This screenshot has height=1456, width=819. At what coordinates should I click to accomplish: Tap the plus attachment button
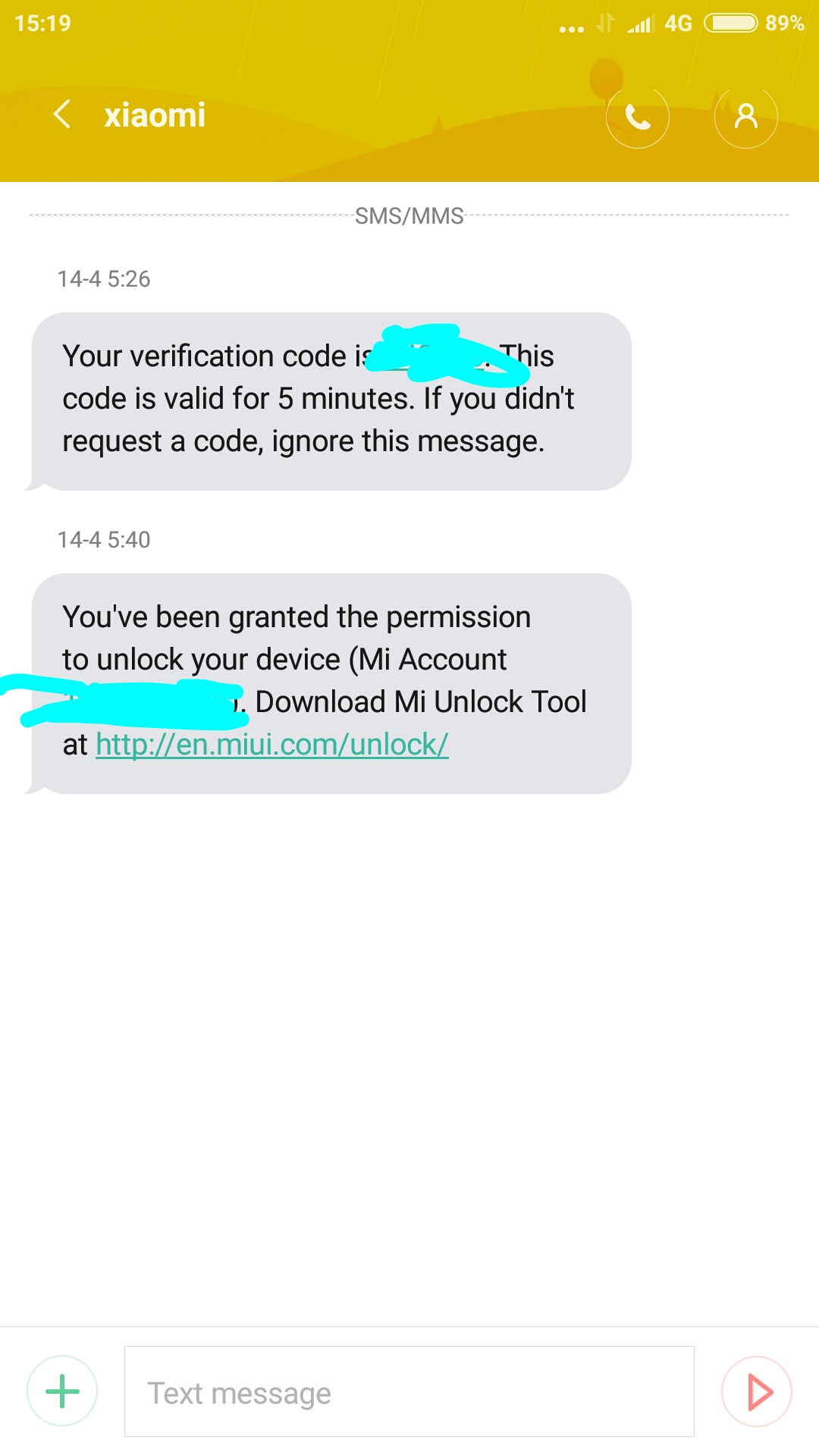(x=62, y=1392)
